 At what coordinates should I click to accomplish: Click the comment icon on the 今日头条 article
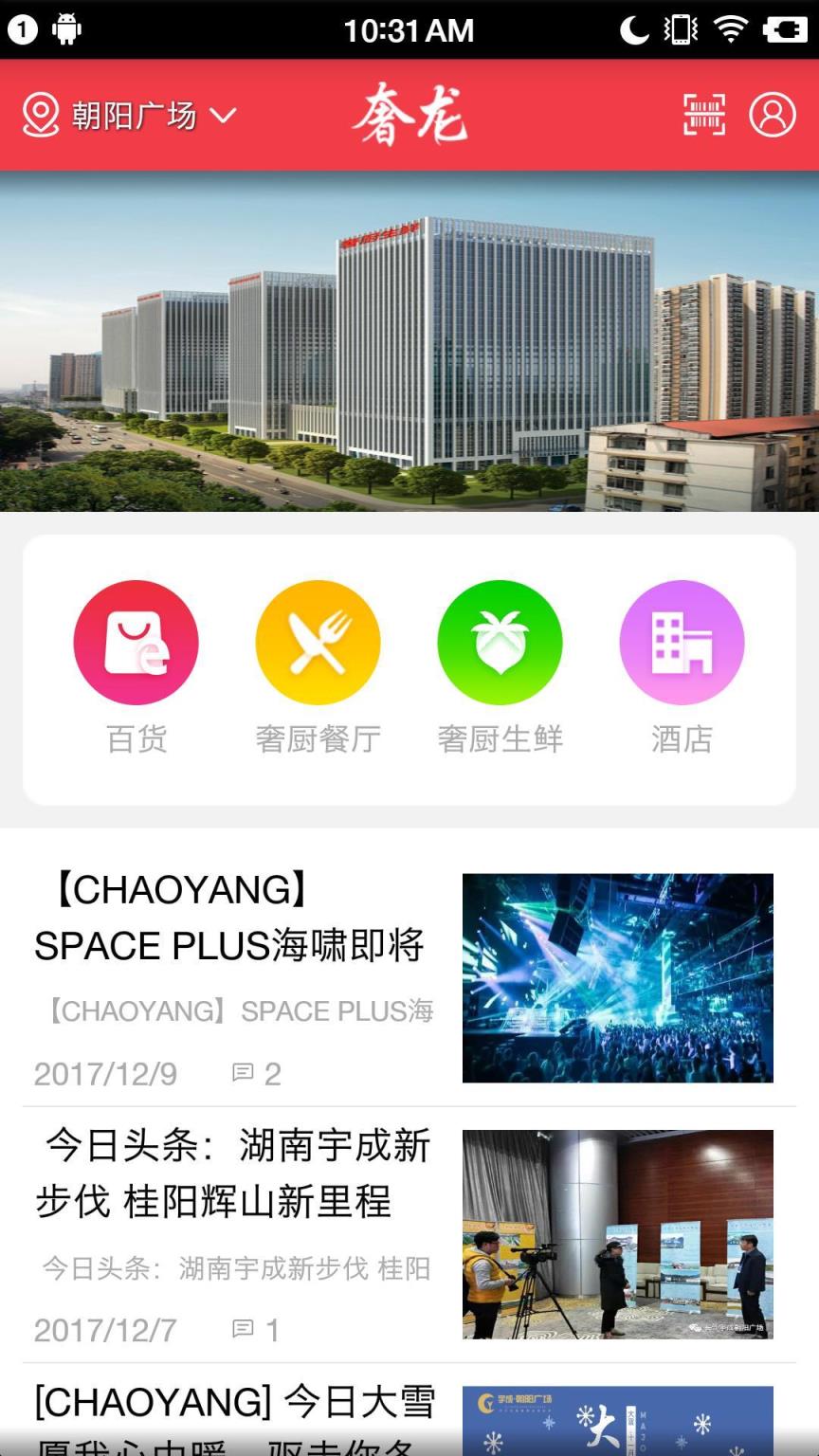(245, 1330)
